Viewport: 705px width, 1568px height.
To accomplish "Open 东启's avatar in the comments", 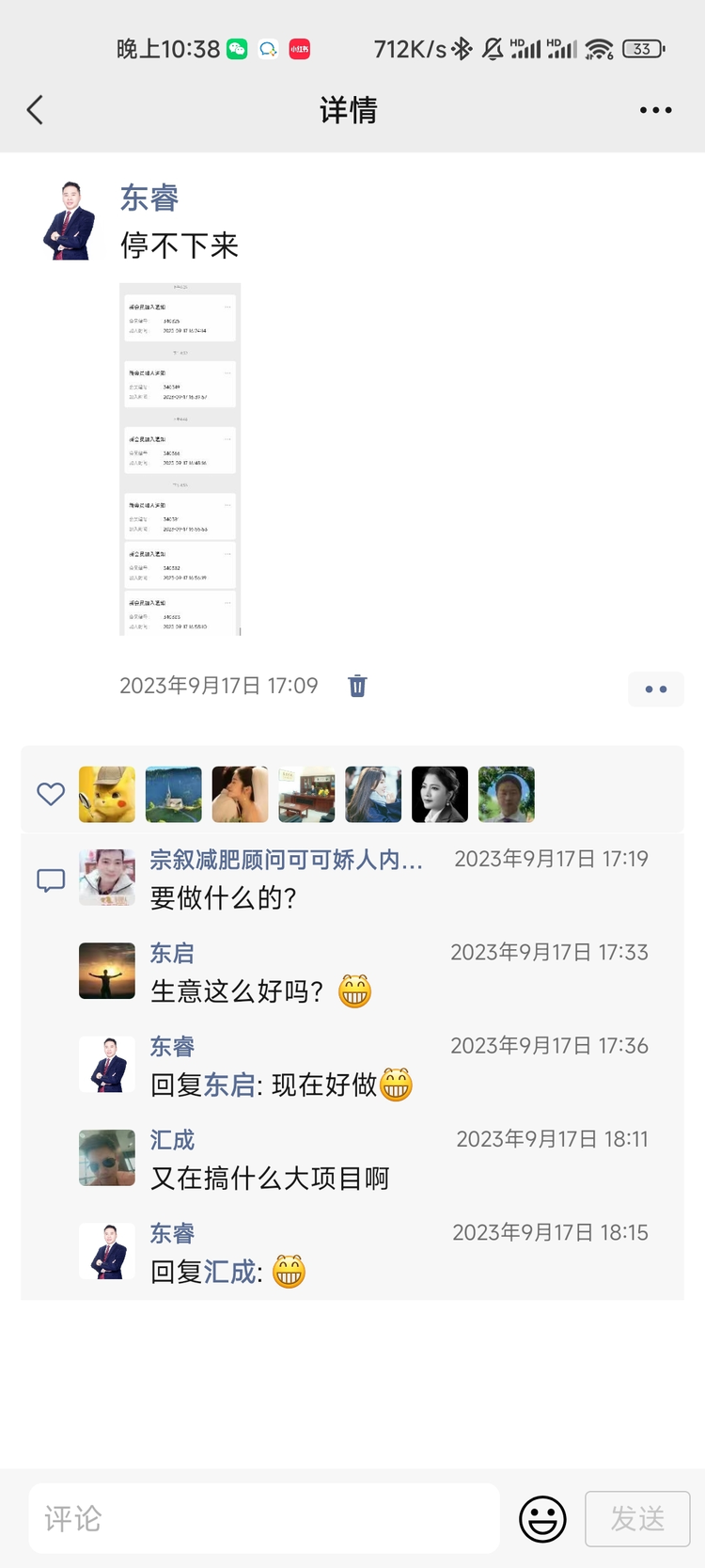I will tap(107, 971).
